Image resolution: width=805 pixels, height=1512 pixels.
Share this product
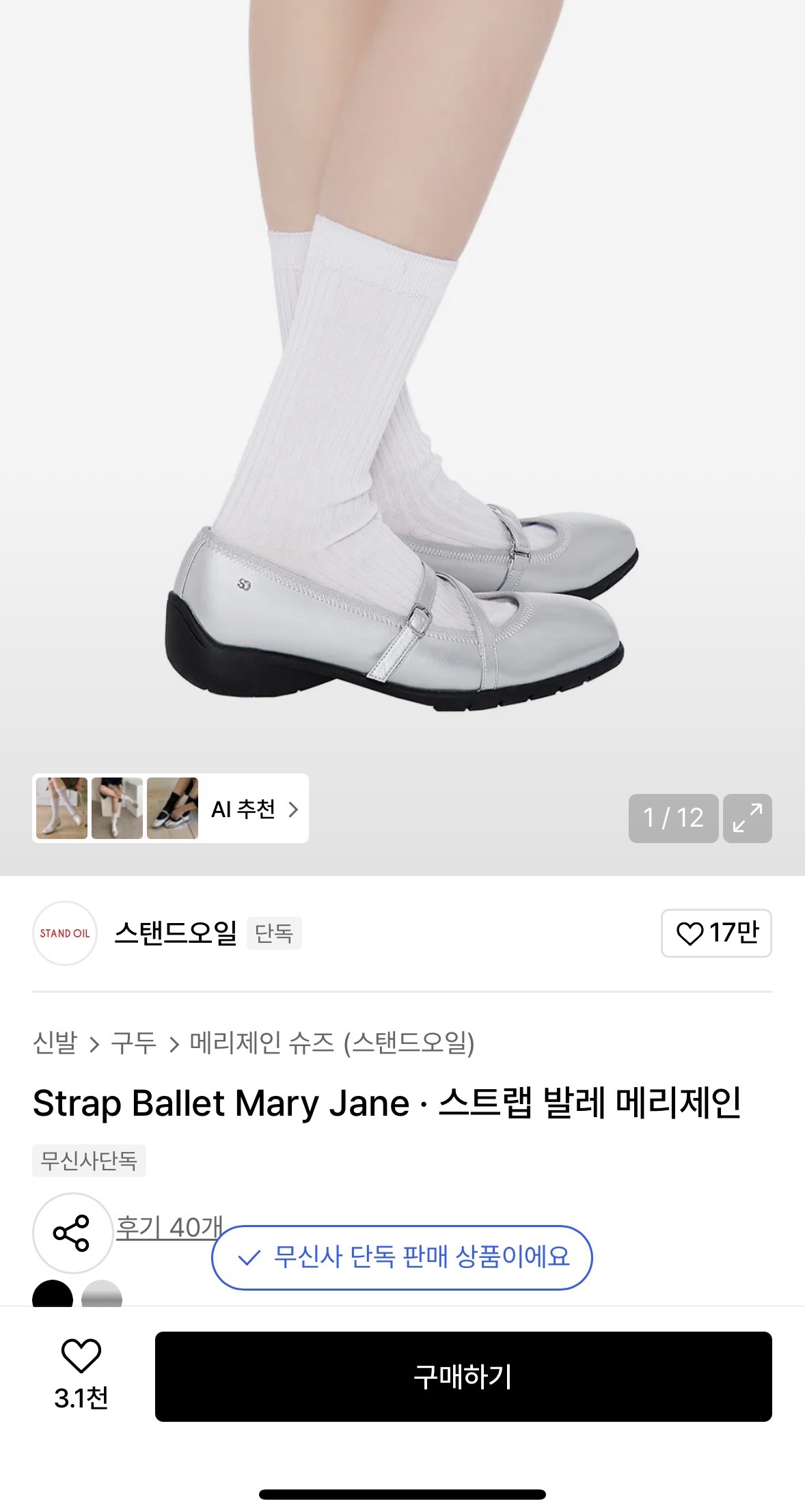tap(72, 1233)
